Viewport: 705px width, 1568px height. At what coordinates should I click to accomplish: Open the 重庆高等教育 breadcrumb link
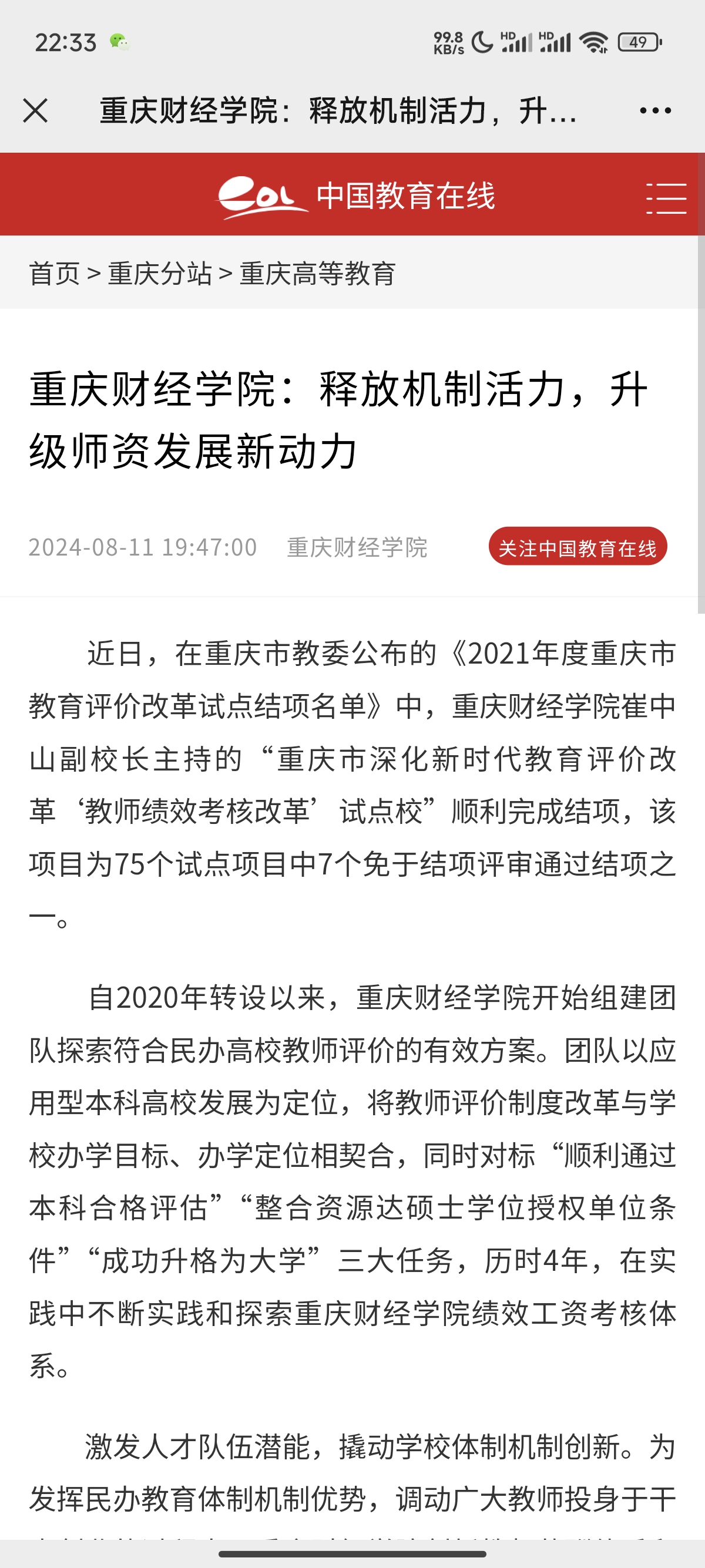point(317,273)
